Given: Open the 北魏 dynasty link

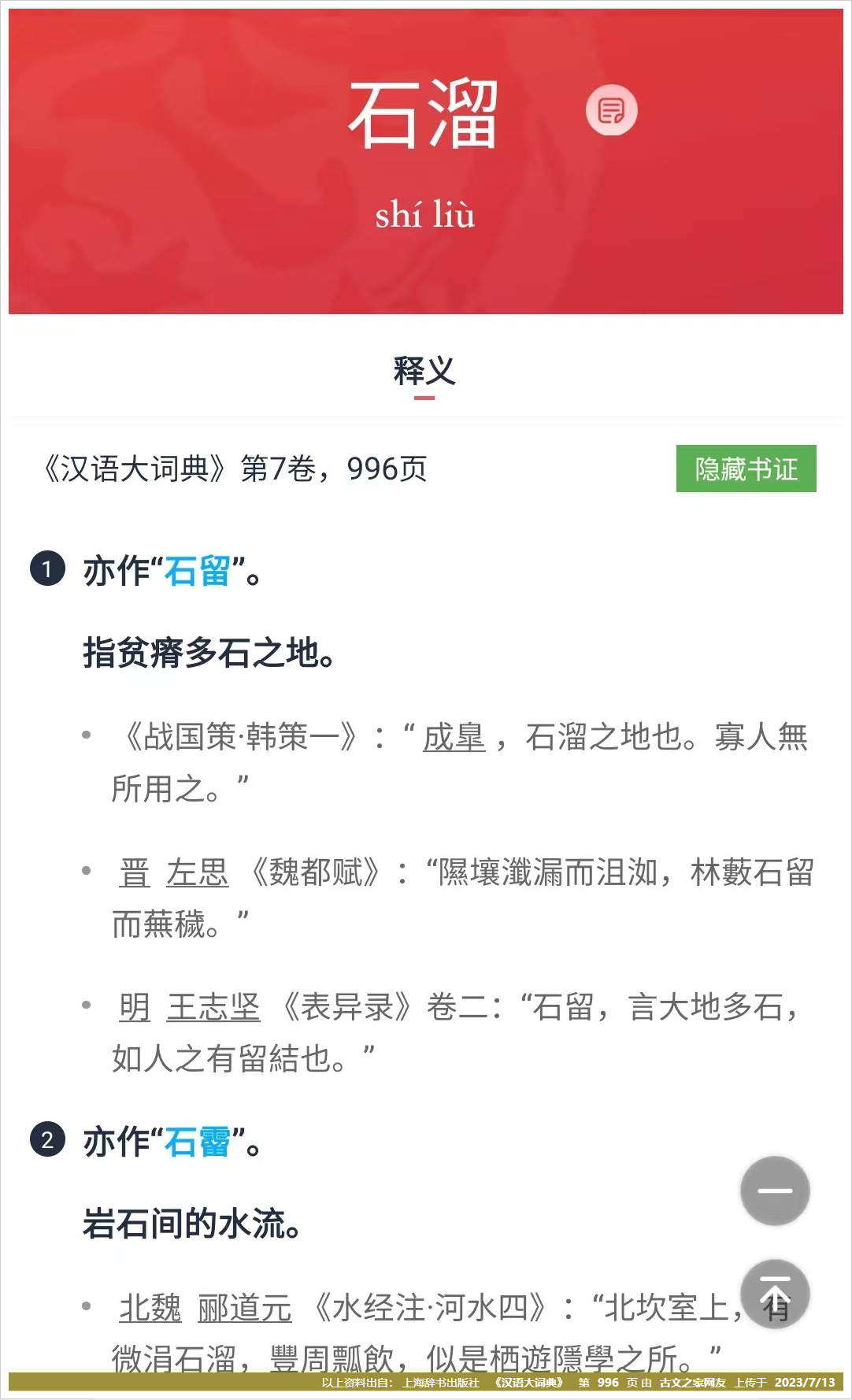Looking at the screenshot, I should 150,1309.
